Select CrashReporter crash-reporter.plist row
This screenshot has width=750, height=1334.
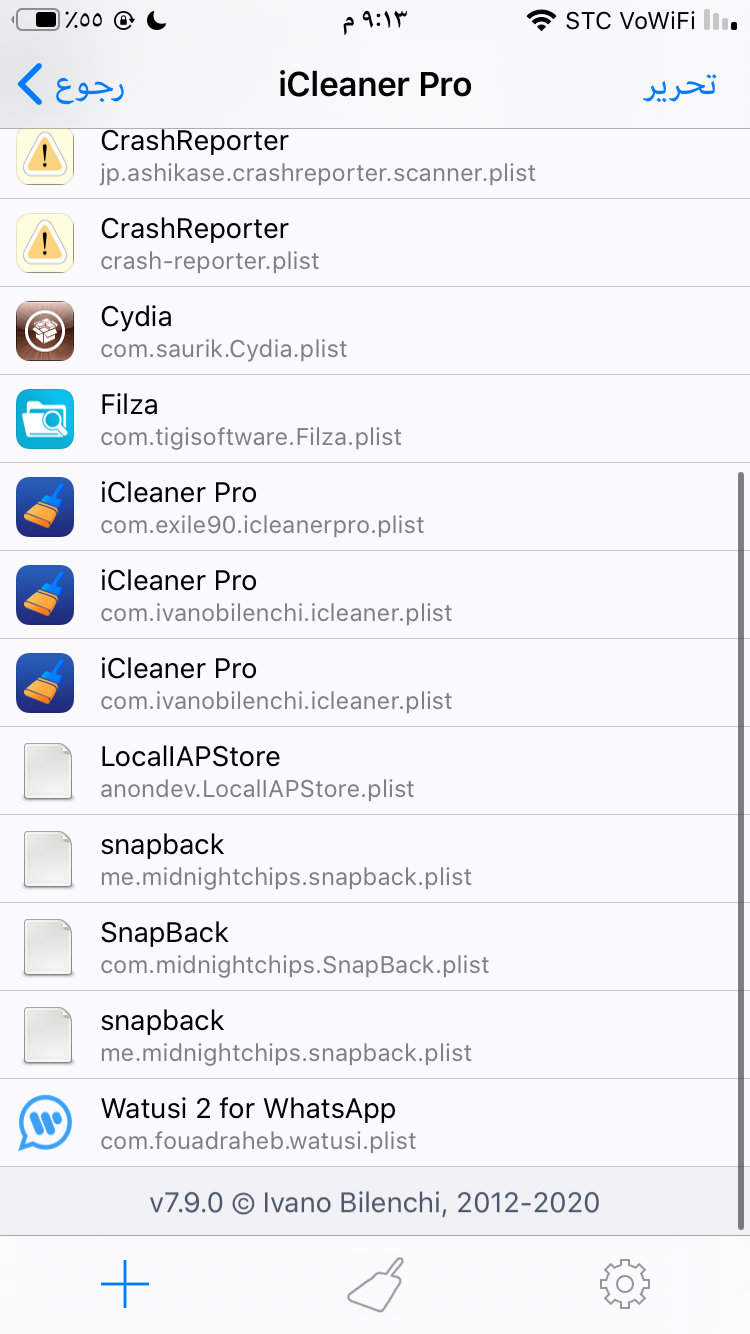tap(375, 243)
